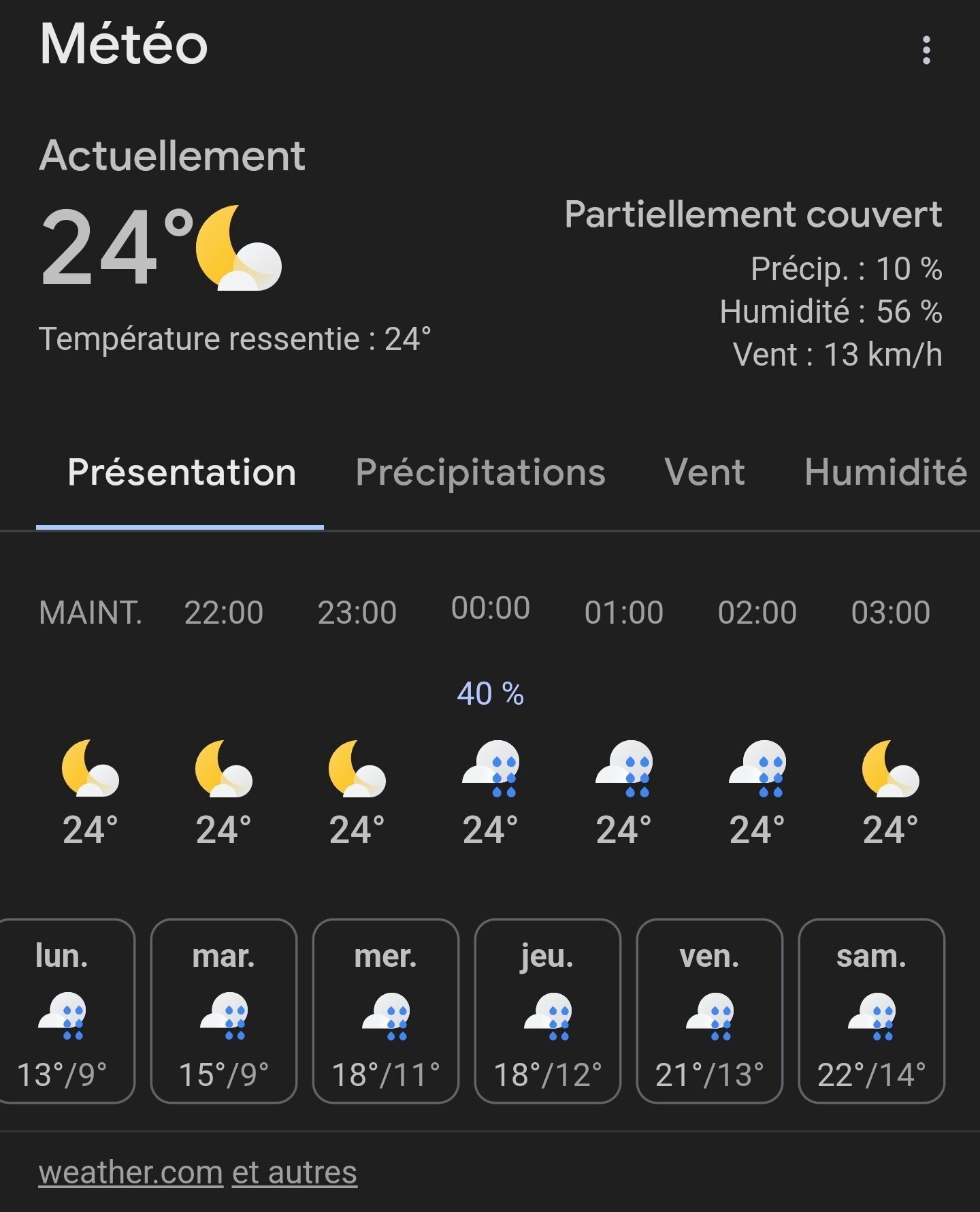
Task: Select the sam. daily forecast card
Action: pyautogui.click(x=872, y=1010)
